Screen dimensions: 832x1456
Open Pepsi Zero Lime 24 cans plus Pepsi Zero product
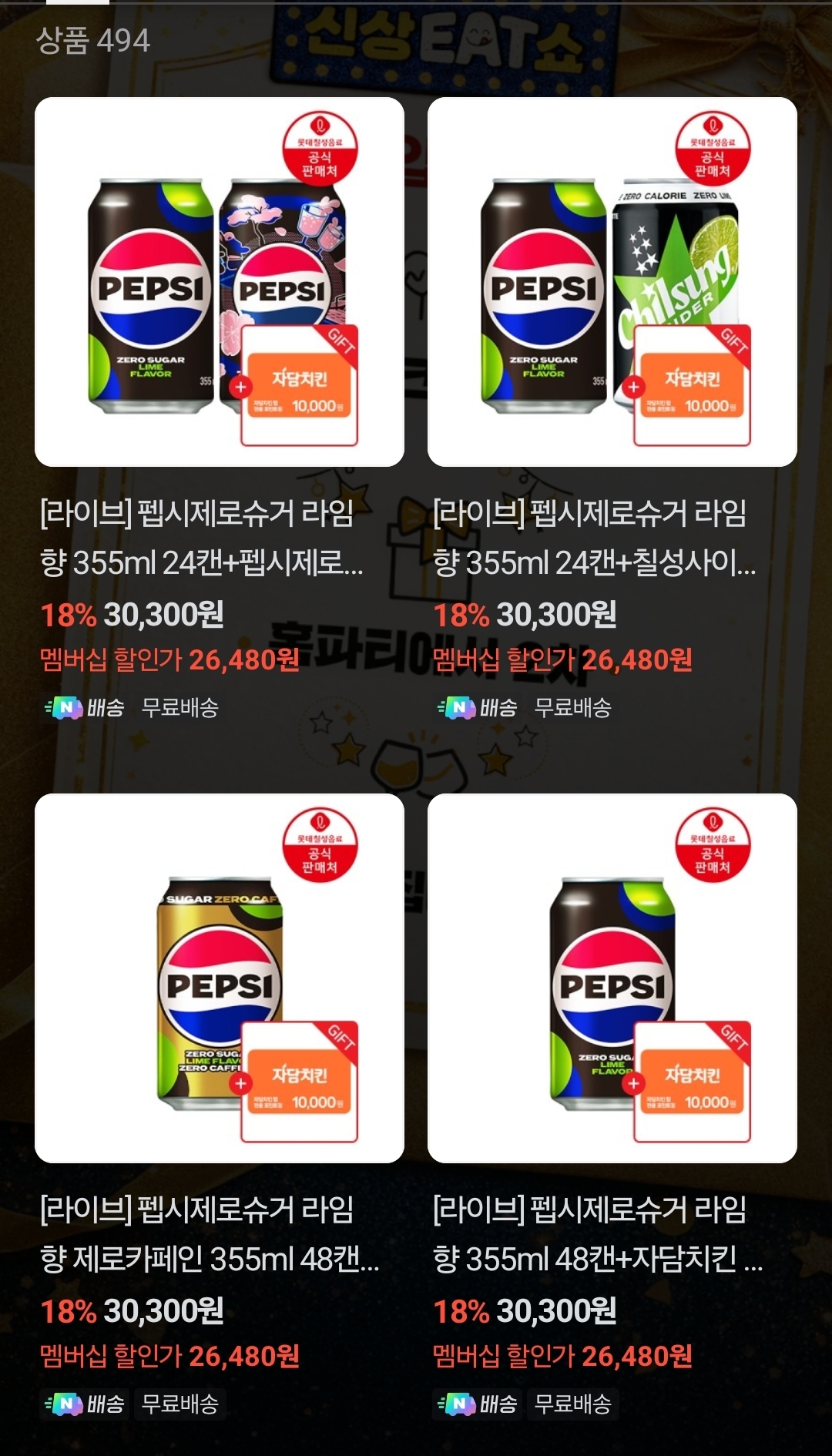click(x=220, y=282)
